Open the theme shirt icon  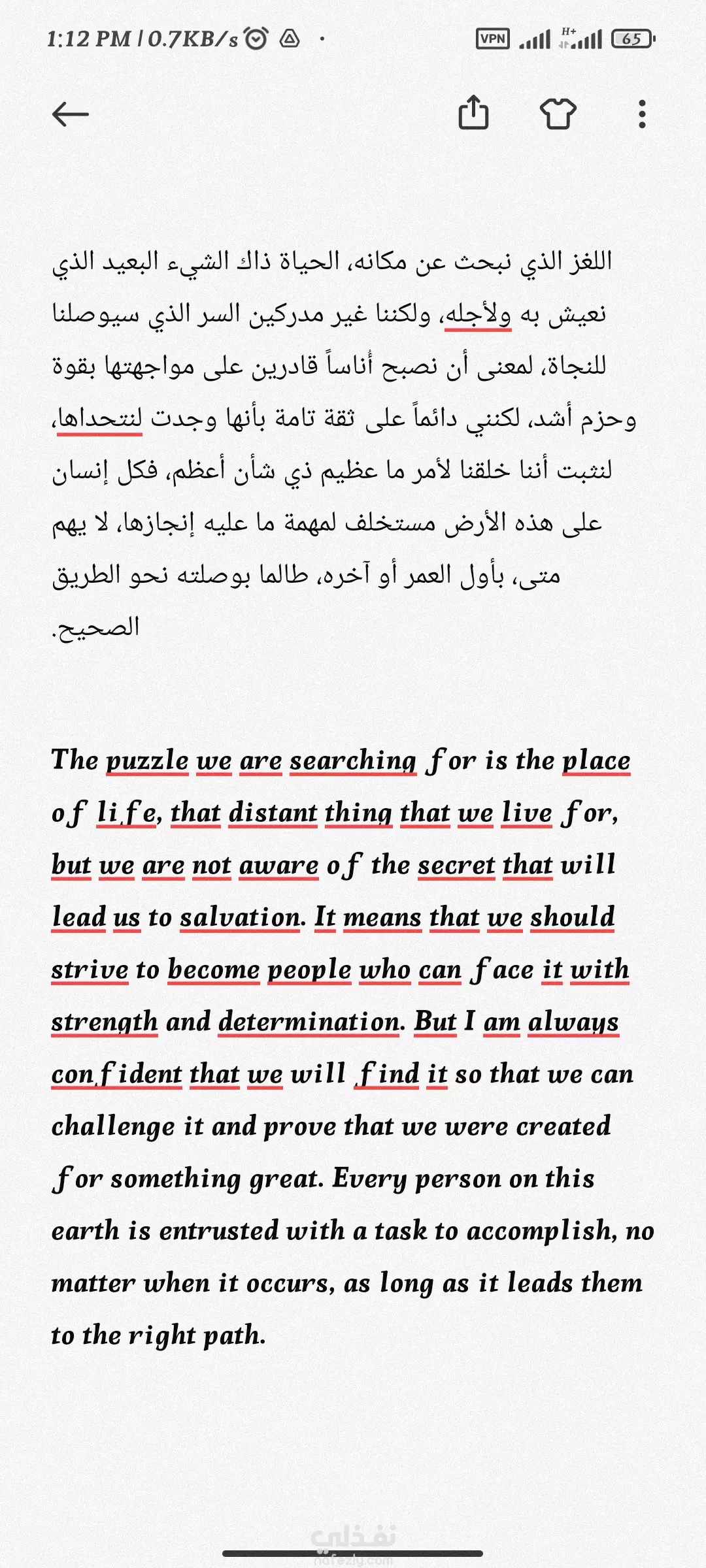(558, 114)
